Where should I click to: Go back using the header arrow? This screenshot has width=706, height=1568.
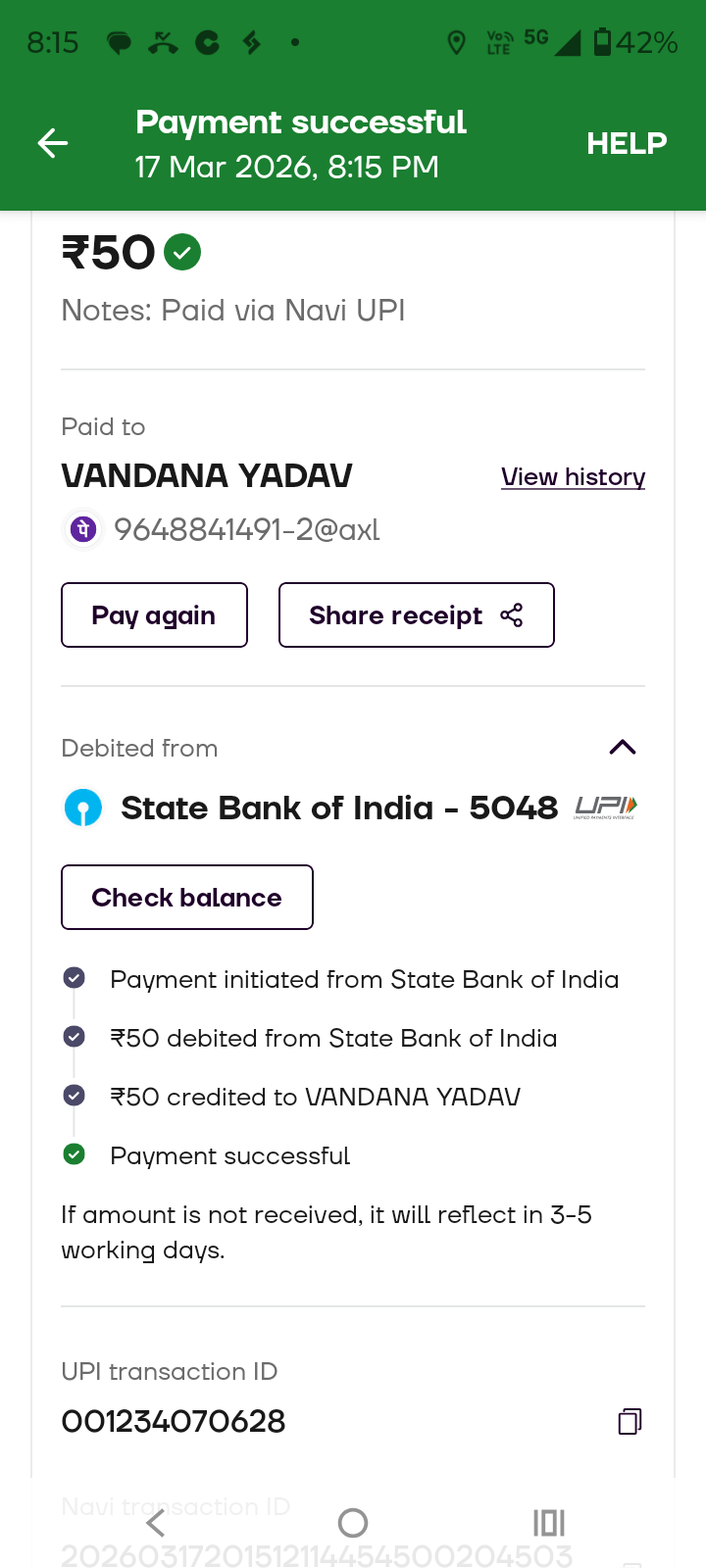53,144
